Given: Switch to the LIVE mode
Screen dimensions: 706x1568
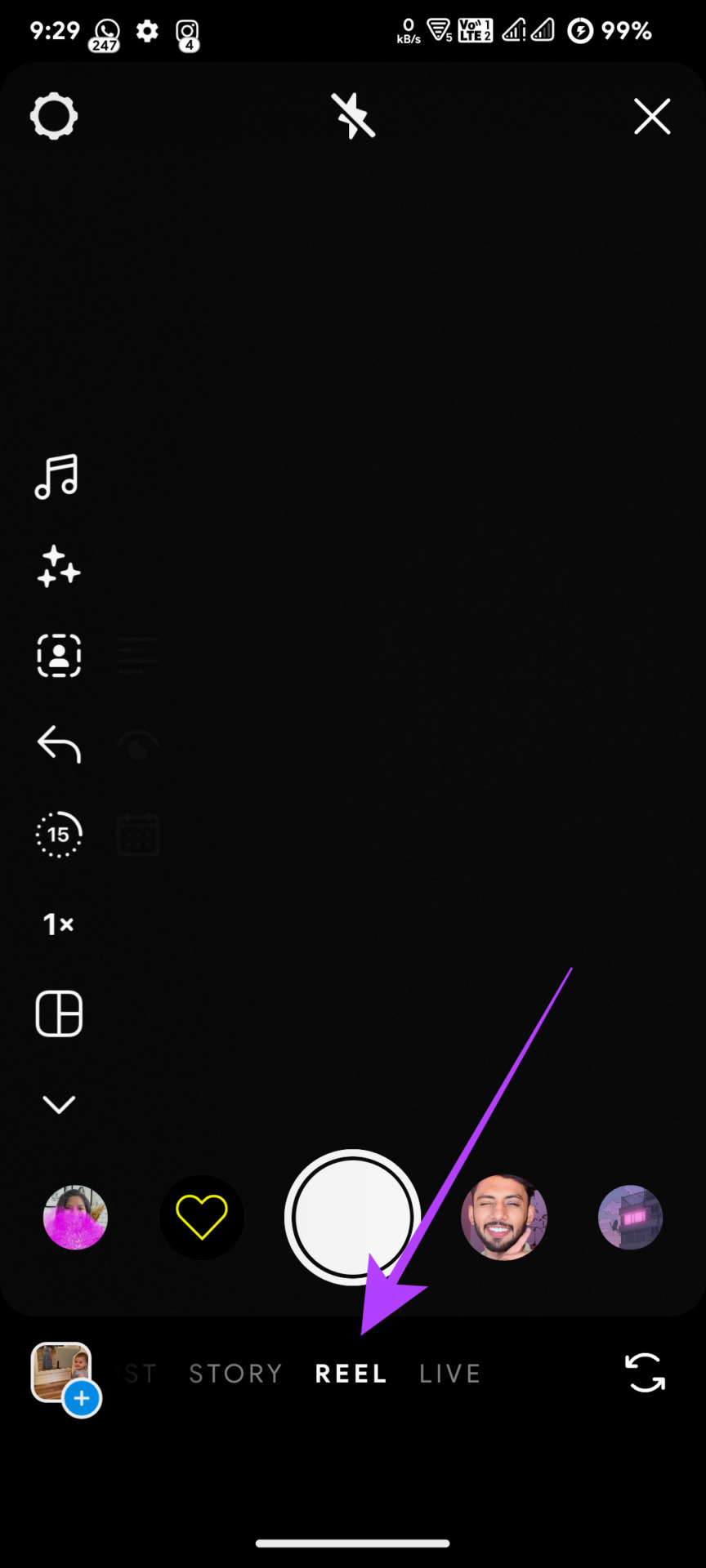Looking at the screenshot, I should (449, 1374).
